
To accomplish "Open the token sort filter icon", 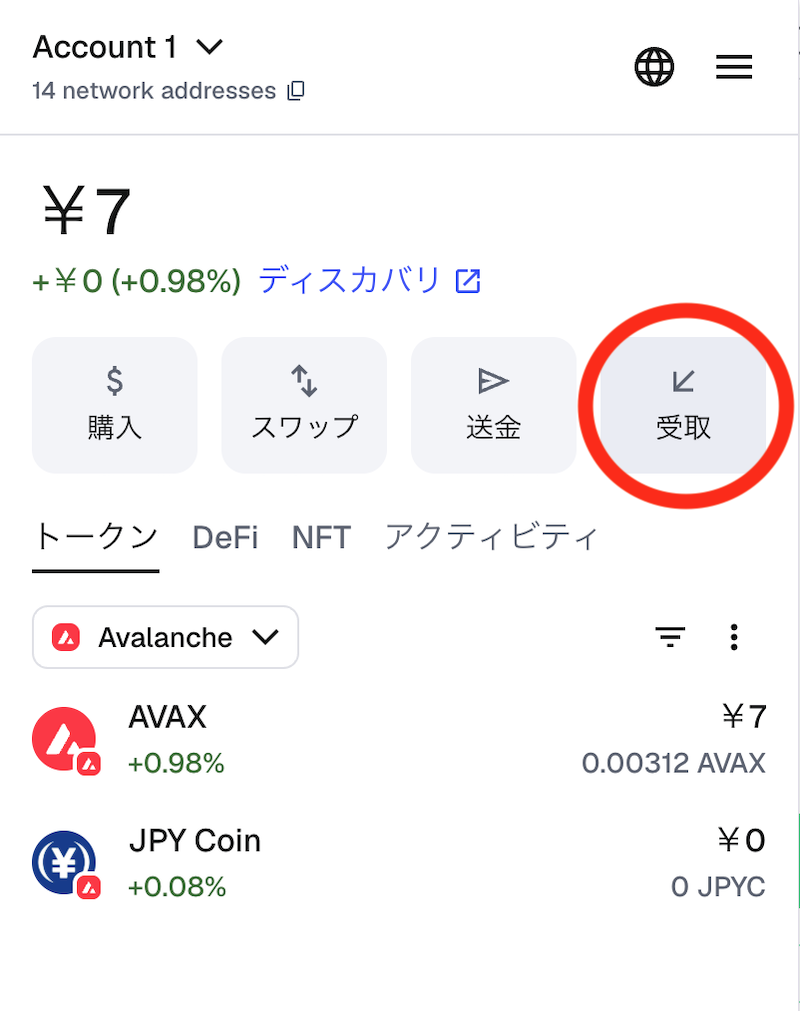I will coord(670,637).
